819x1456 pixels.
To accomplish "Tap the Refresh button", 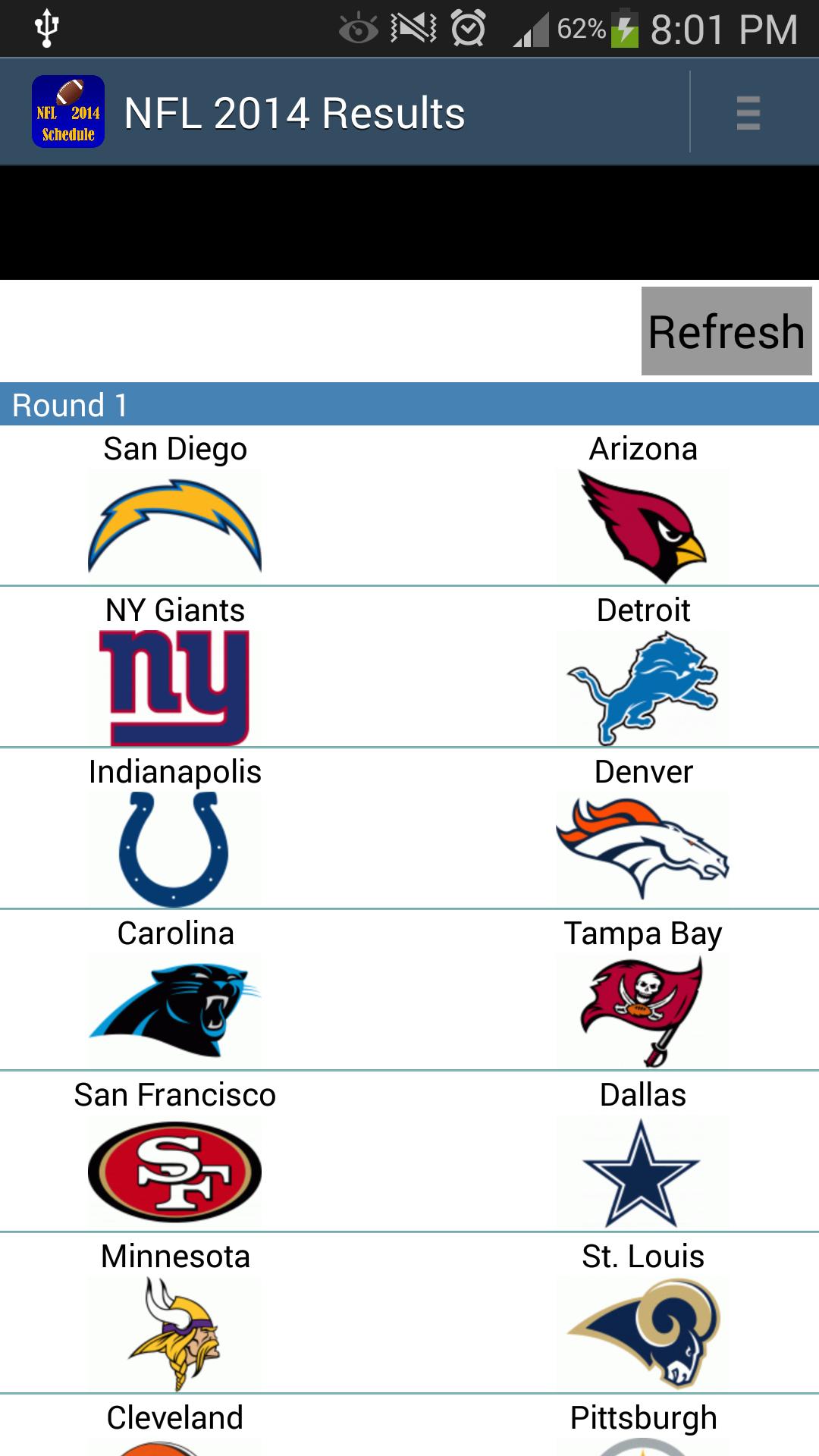I will (726, 331).
